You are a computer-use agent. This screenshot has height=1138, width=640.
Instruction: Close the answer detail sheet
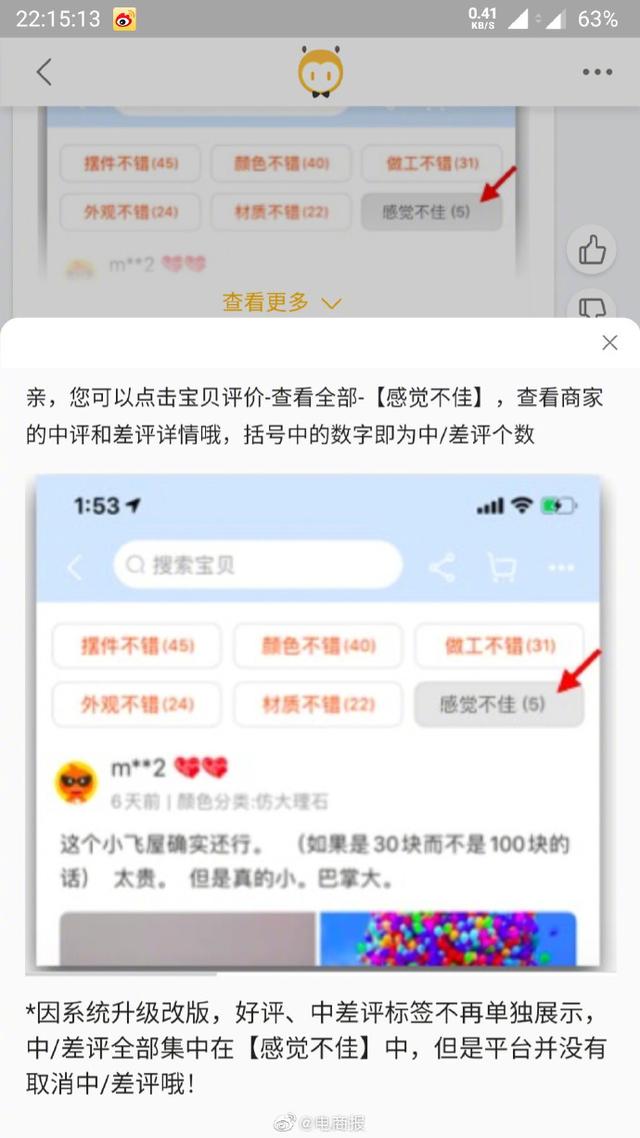pos(609,343)
